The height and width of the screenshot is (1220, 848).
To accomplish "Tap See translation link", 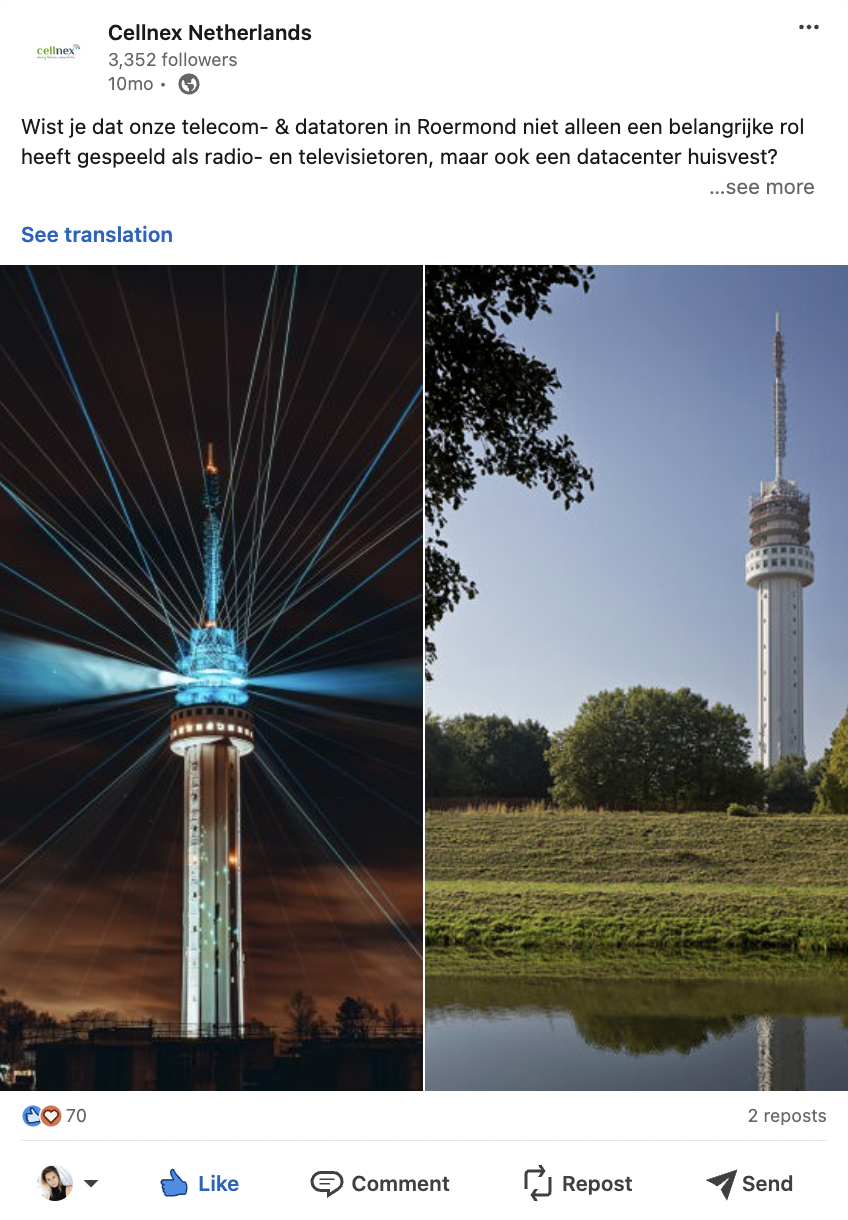I will (x=97, y=235).
